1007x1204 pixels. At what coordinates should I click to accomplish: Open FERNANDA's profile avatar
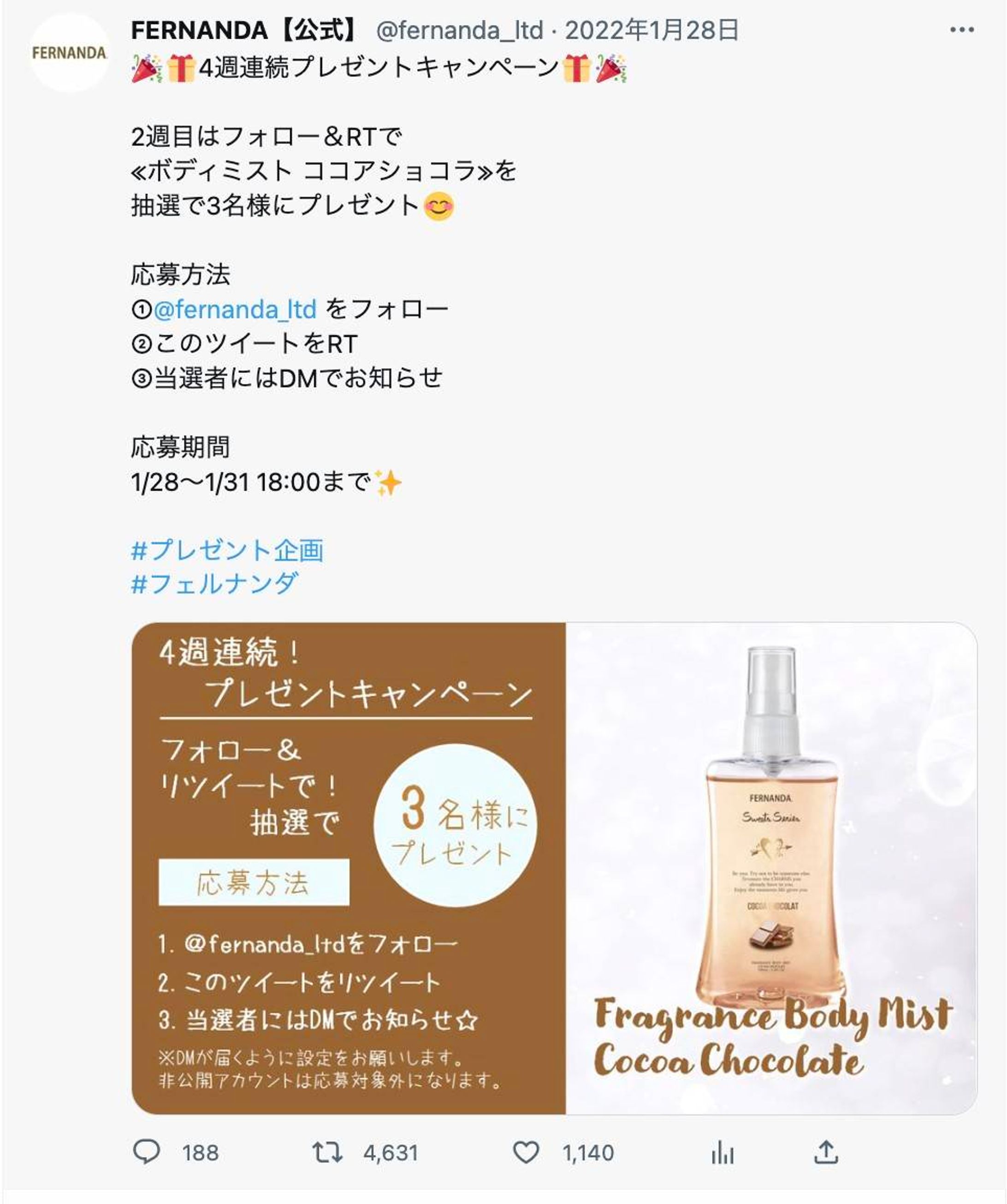pos(69,53)
